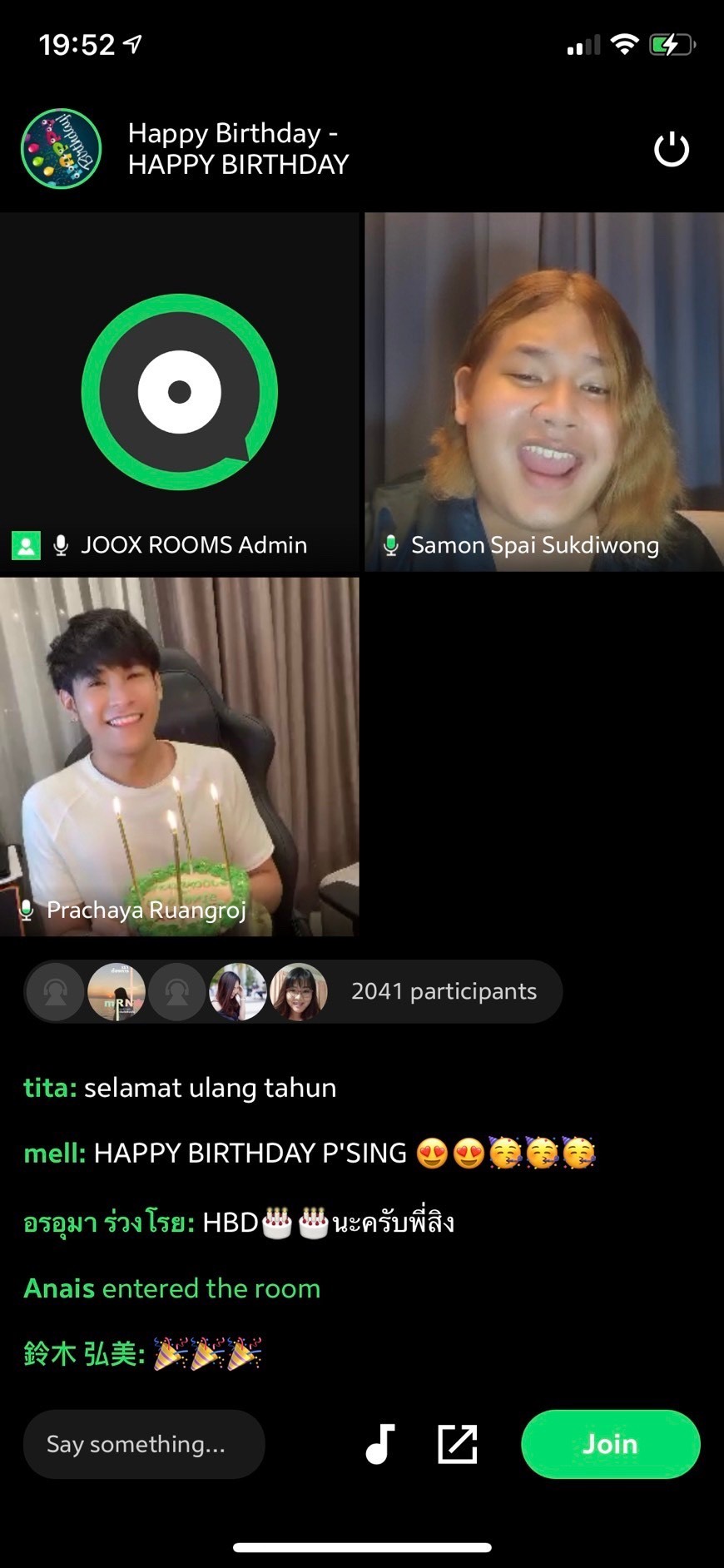Open JOOX ROOMS Admin video tile

pyautogui.click(x=180, y=392)
